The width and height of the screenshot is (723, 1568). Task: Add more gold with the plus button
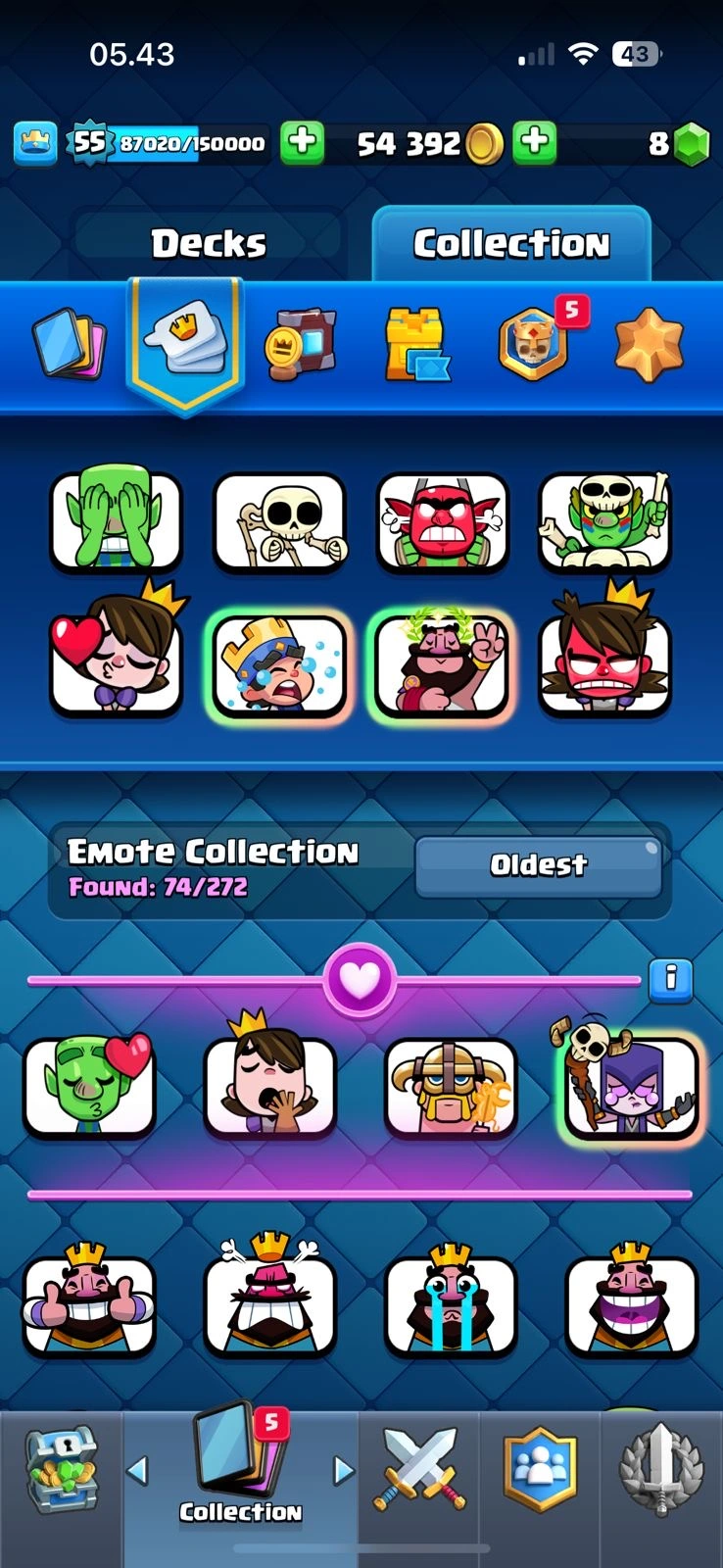535,143
